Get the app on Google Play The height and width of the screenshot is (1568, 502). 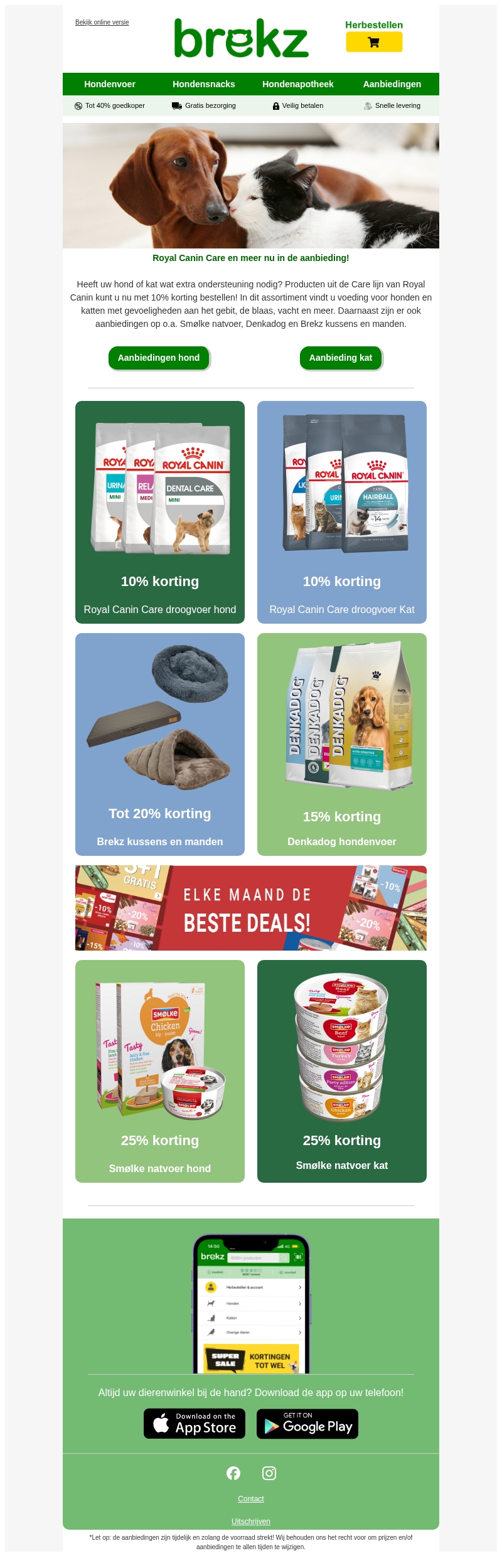tap(307, 1424)
